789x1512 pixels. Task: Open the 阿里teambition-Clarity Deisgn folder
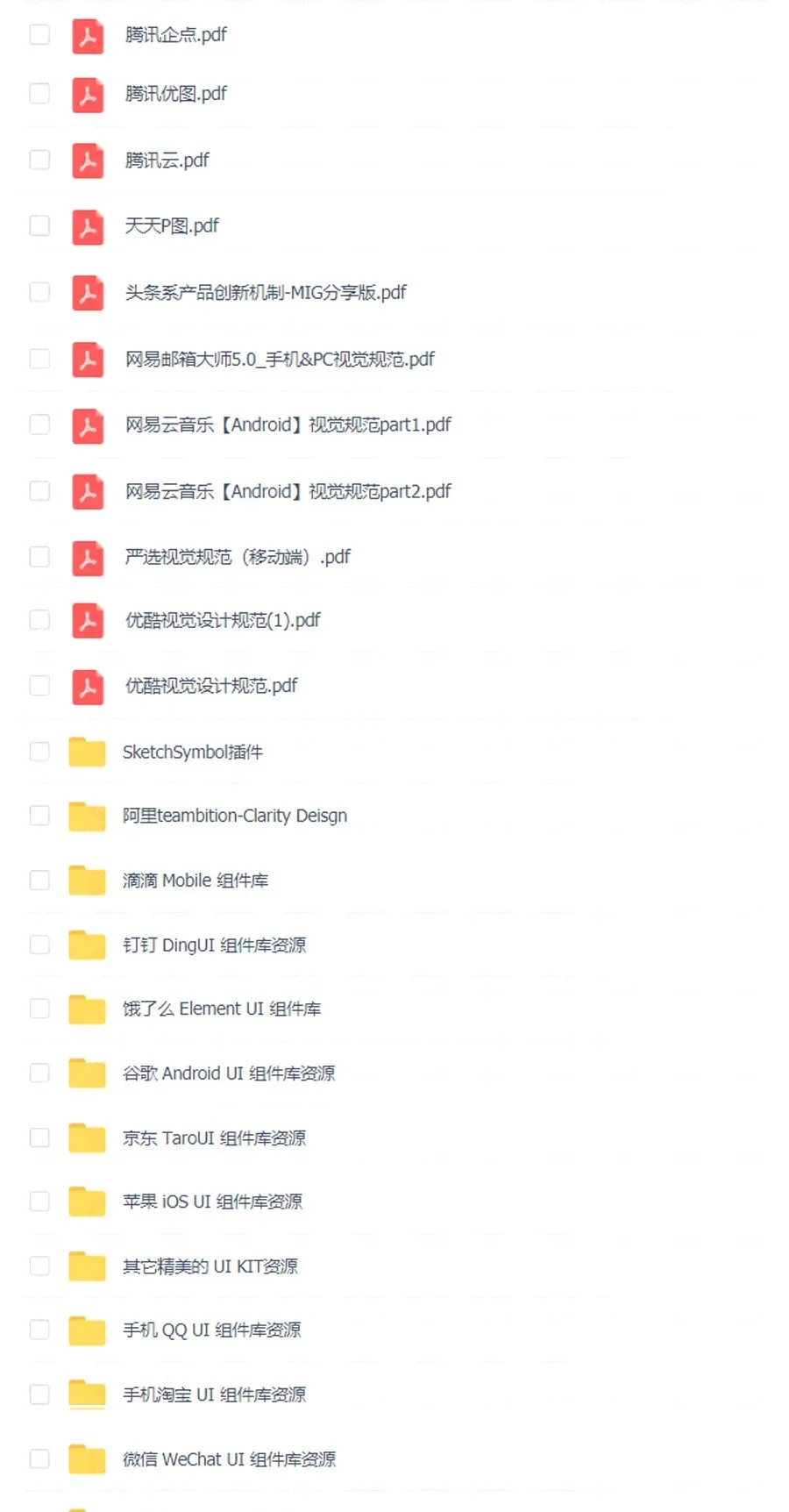click(x=235, y=816)
